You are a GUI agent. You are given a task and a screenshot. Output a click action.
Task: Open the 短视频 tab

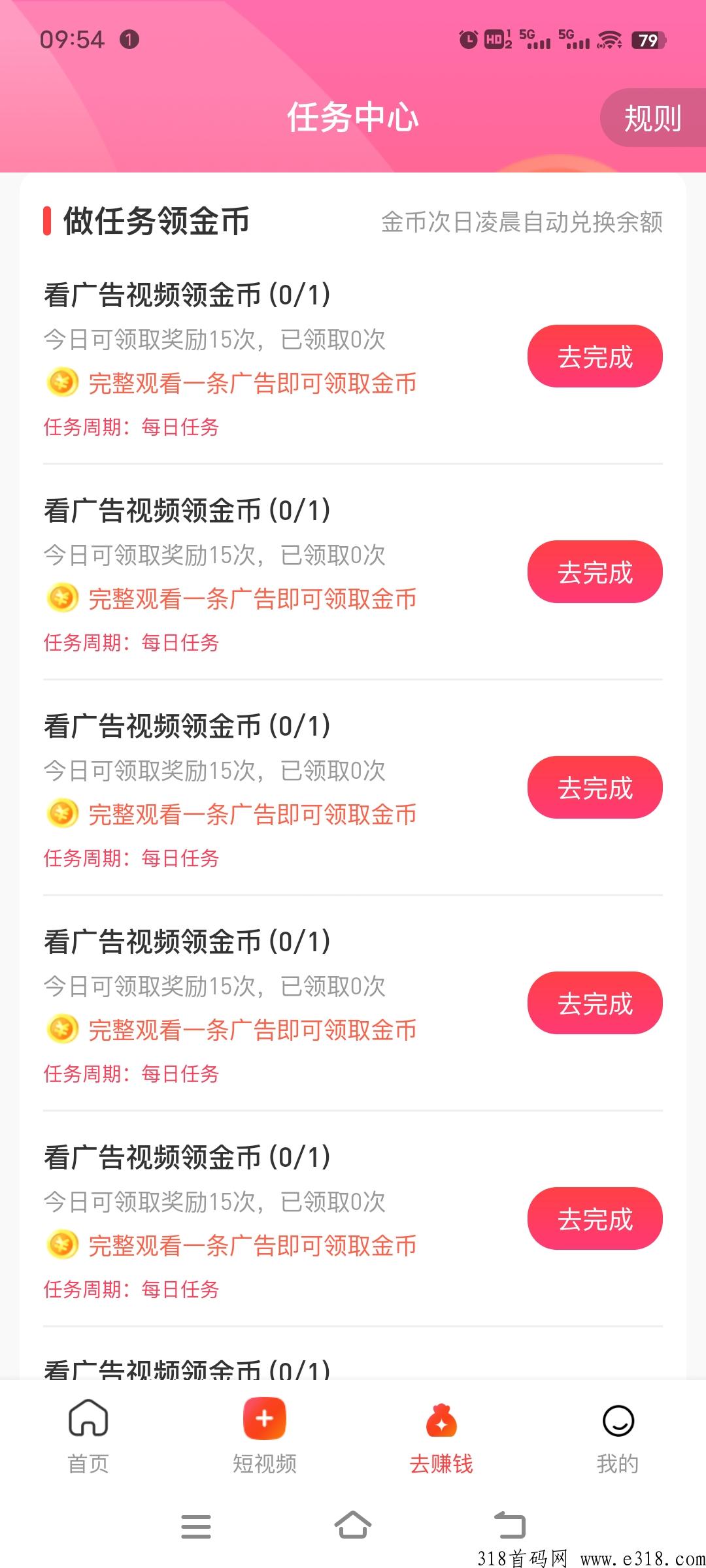265,1437
